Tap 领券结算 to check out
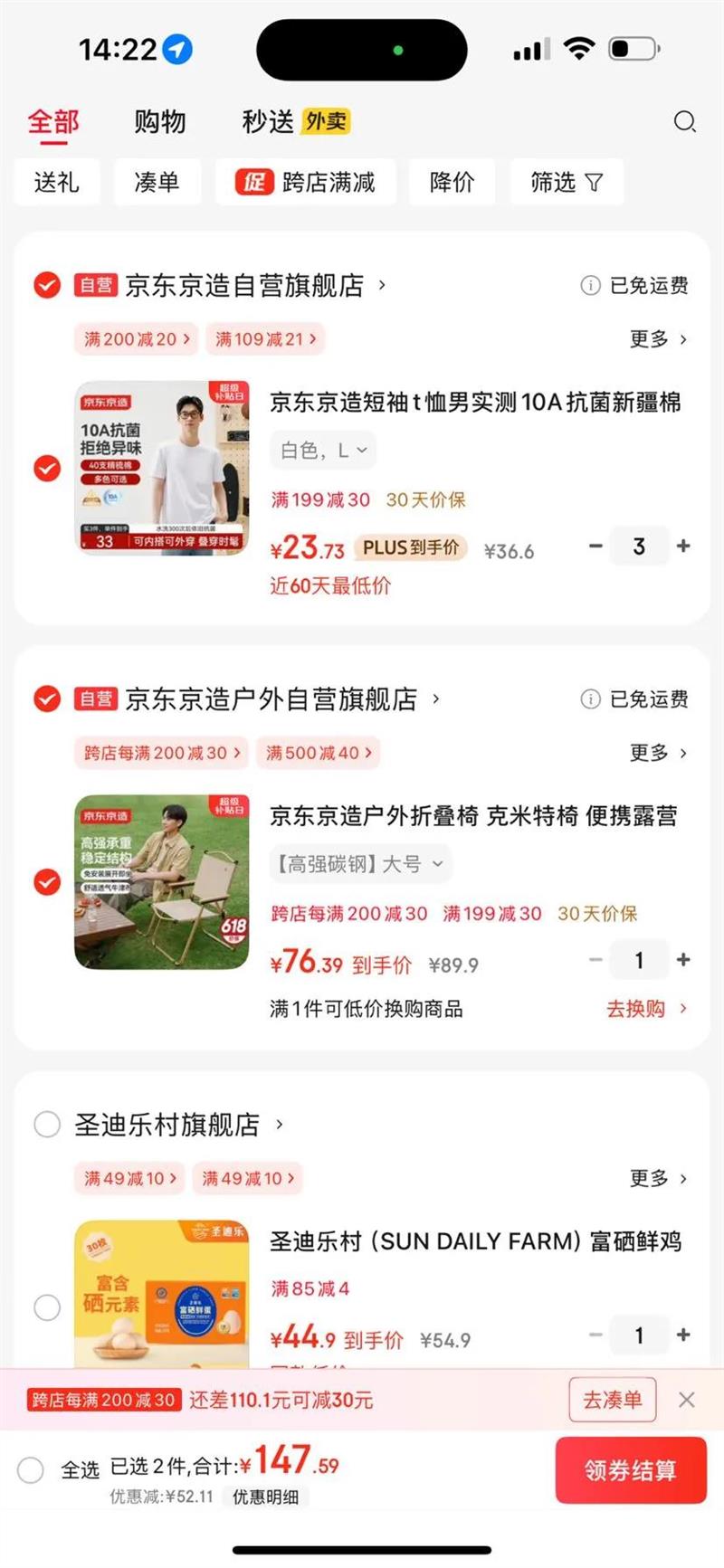The width and height of the screenshot is (724, 1568). click(x=630, y=1470)
